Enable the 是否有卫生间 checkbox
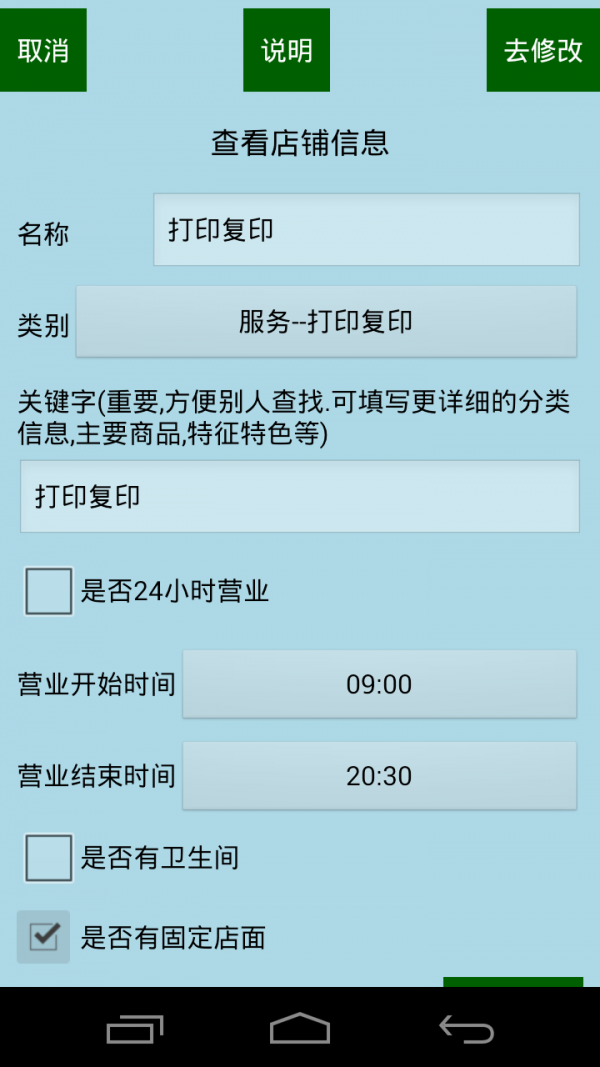This screenshot has height=1067, width=600. coord(49,858)
